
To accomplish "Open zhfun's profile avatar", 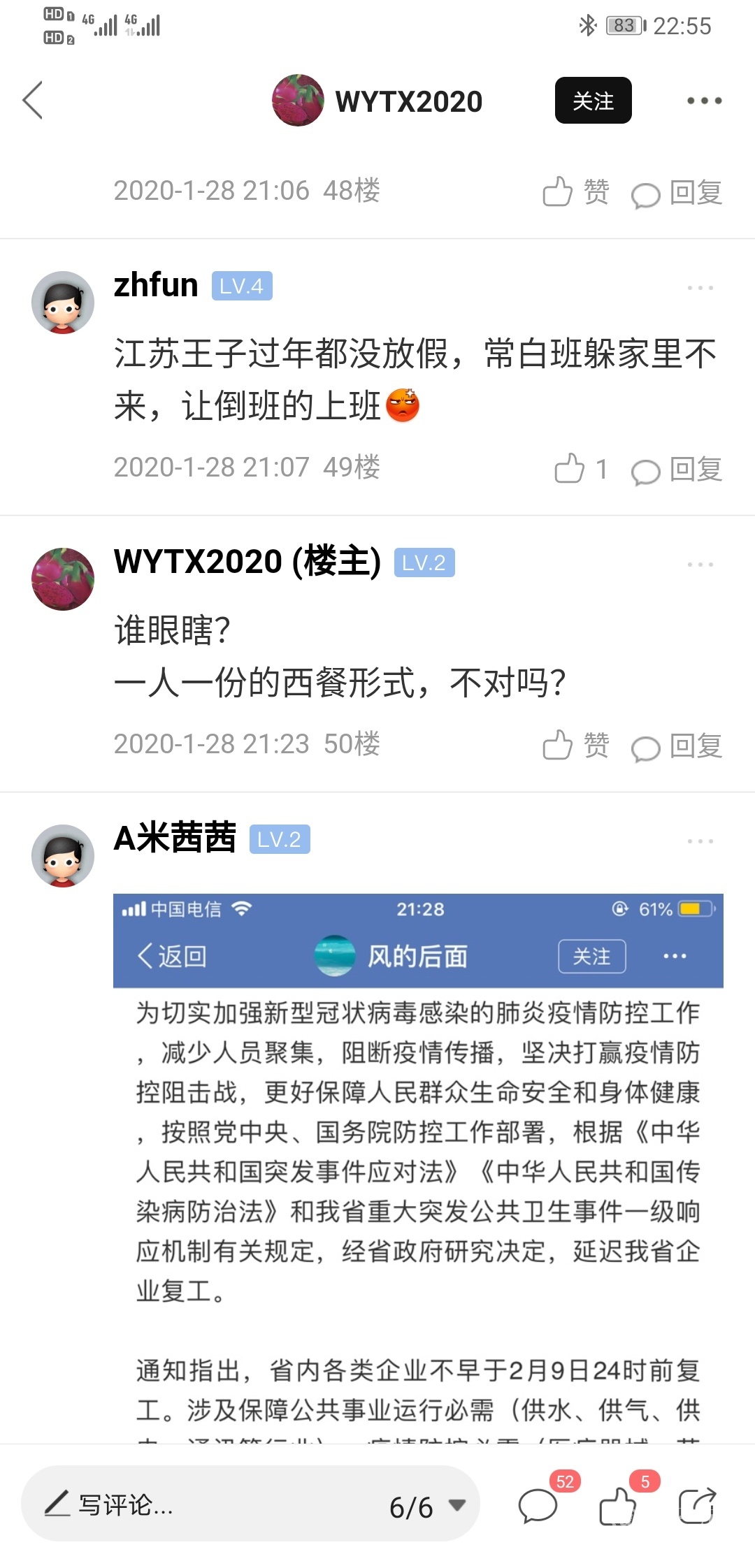I will coord(63,303).
